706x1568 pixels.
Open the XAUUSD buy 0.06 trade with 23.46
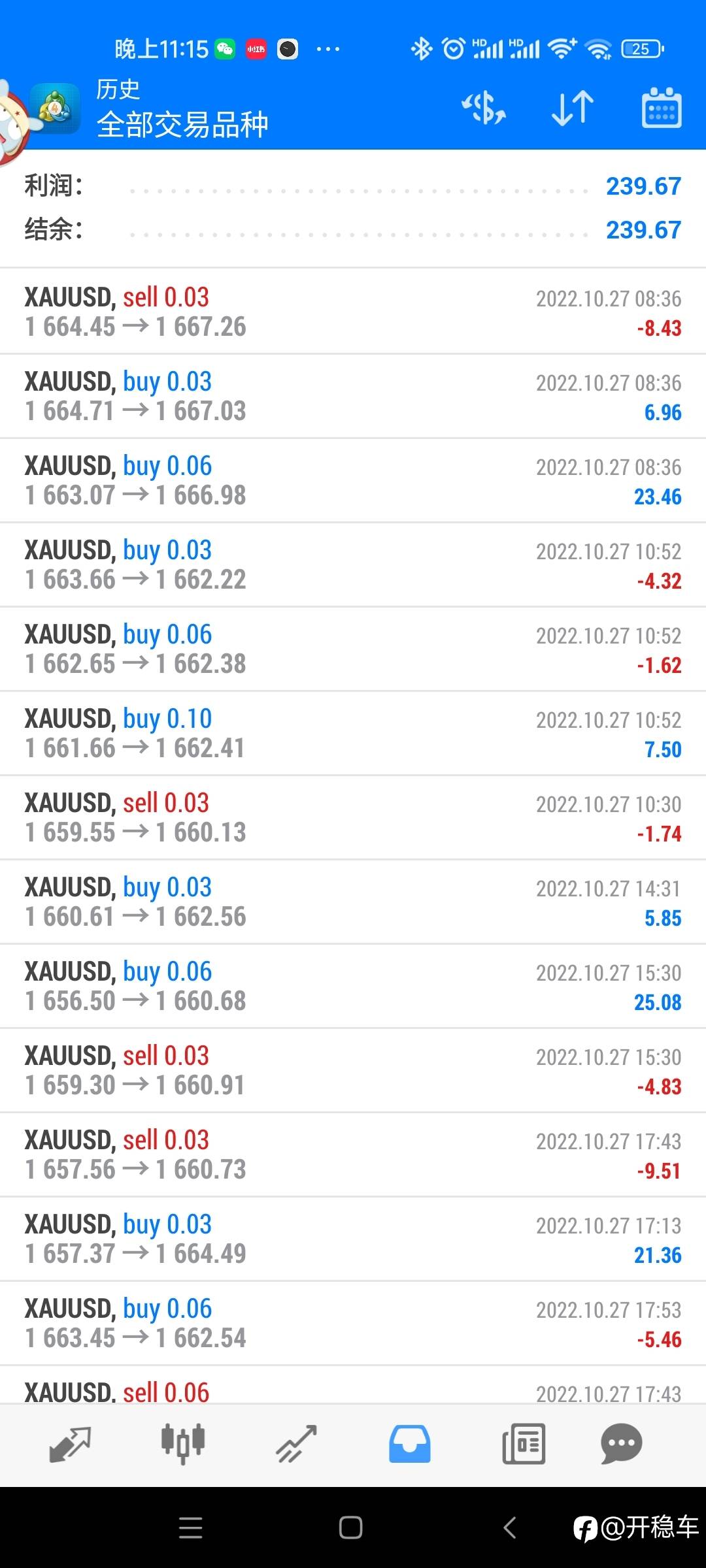point(353,480)
